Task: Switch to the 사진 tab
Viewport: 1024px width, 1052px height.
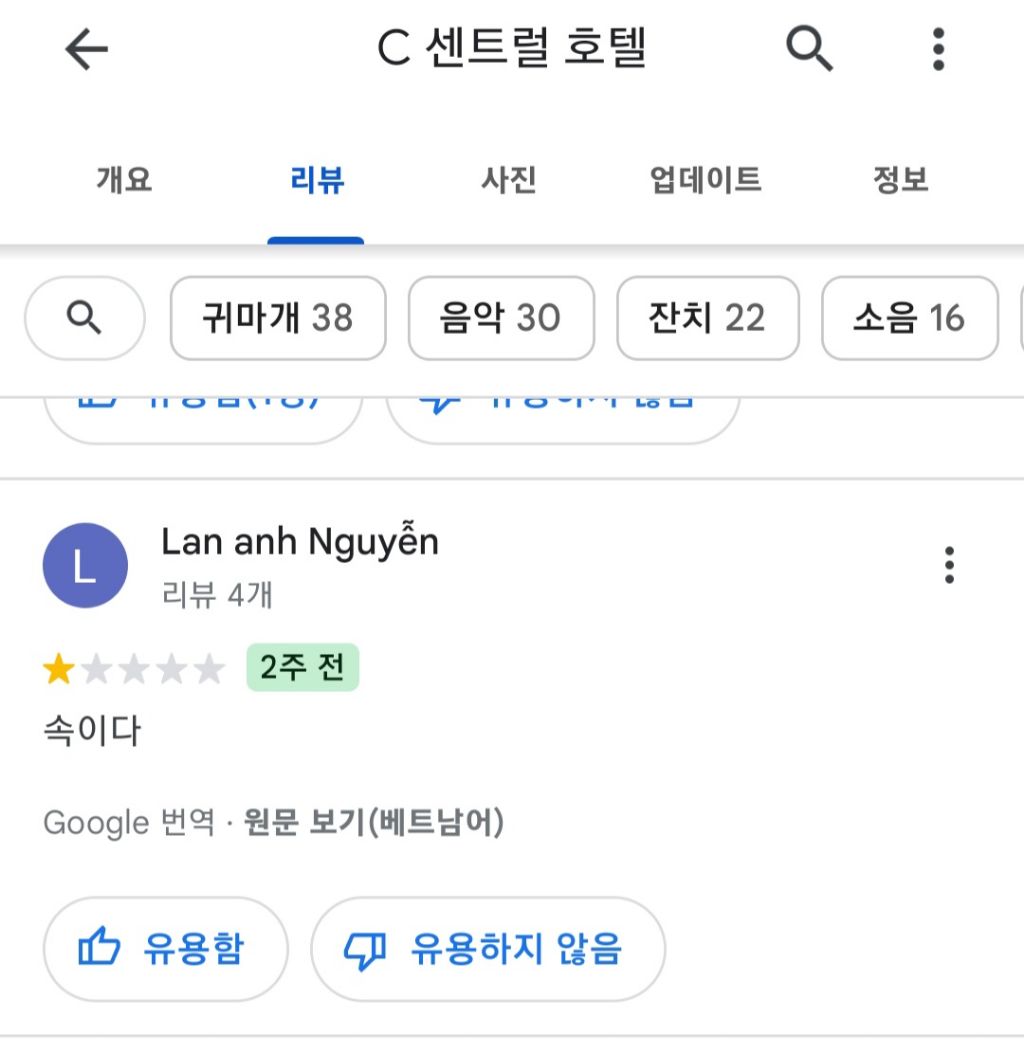Action: pos(509,180)
